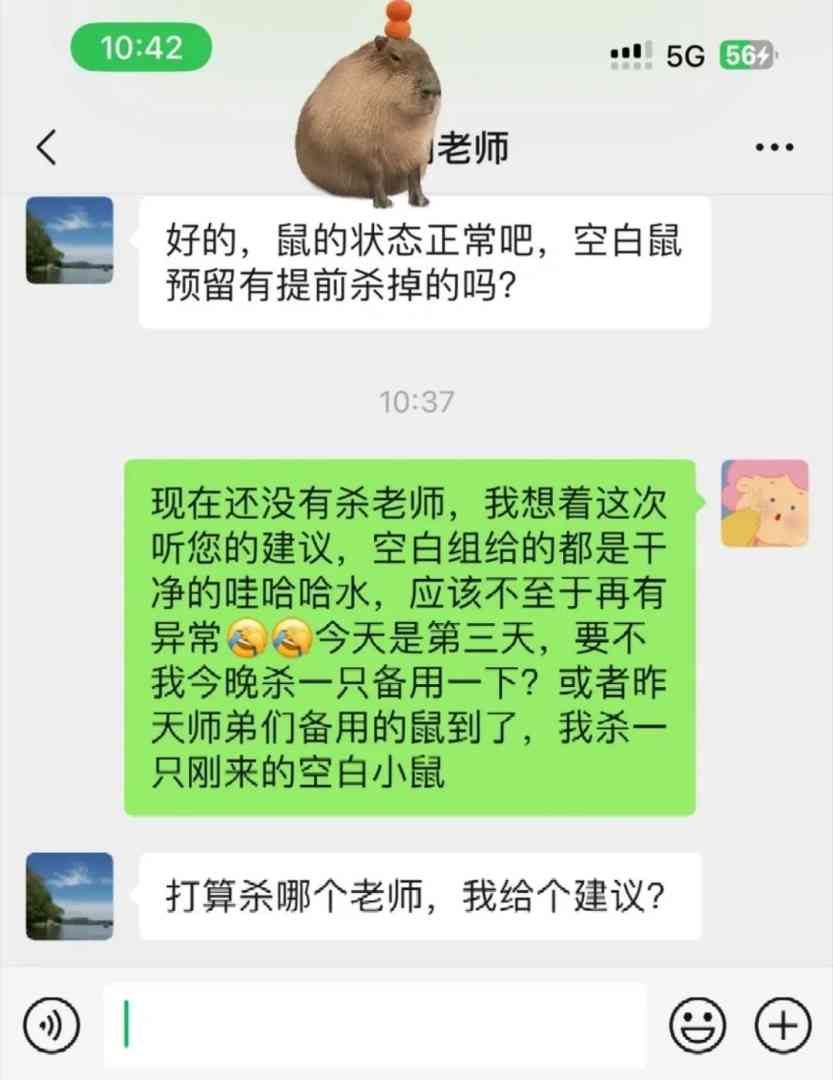Open the emoji sticker panel
This screenshot has height=1080, width=833.
click(x=696, y=1025)
